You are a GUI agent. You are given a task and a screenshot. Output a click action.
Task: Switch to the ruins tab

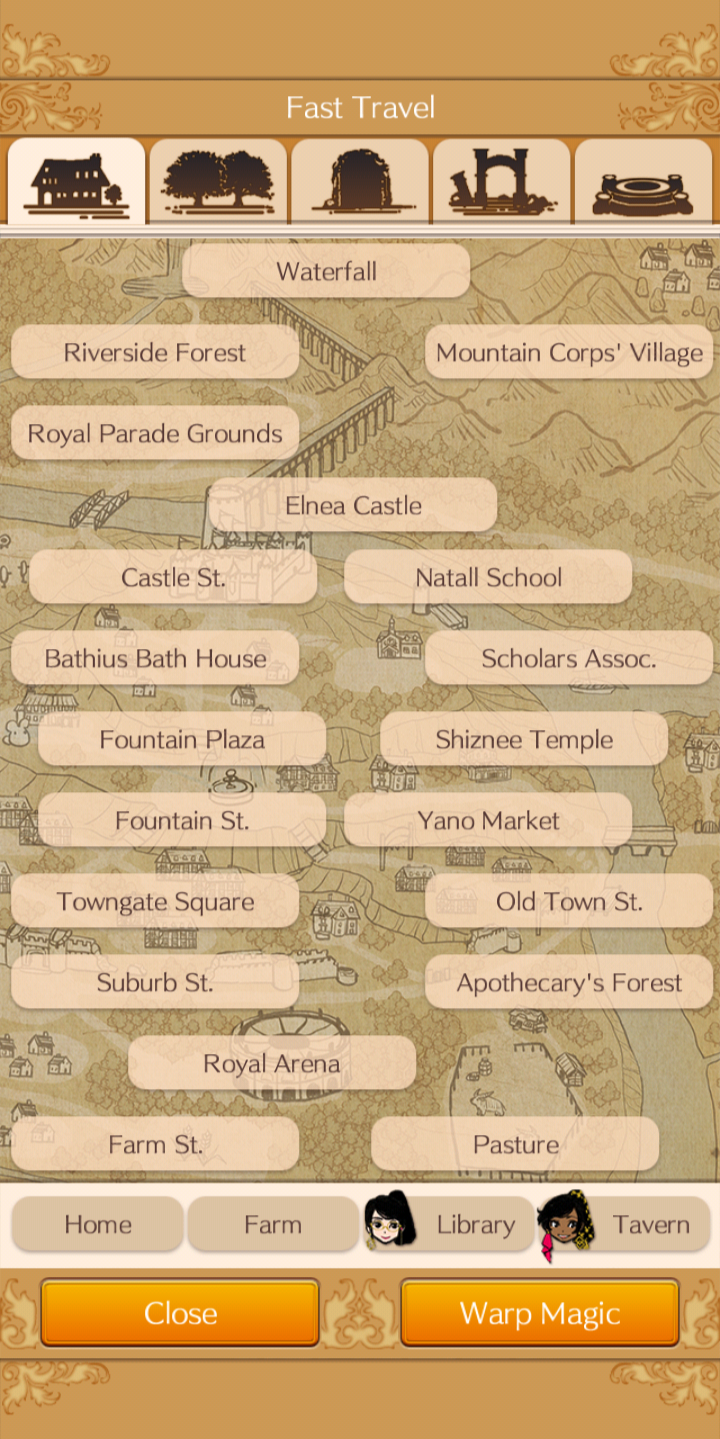point(502,181)
